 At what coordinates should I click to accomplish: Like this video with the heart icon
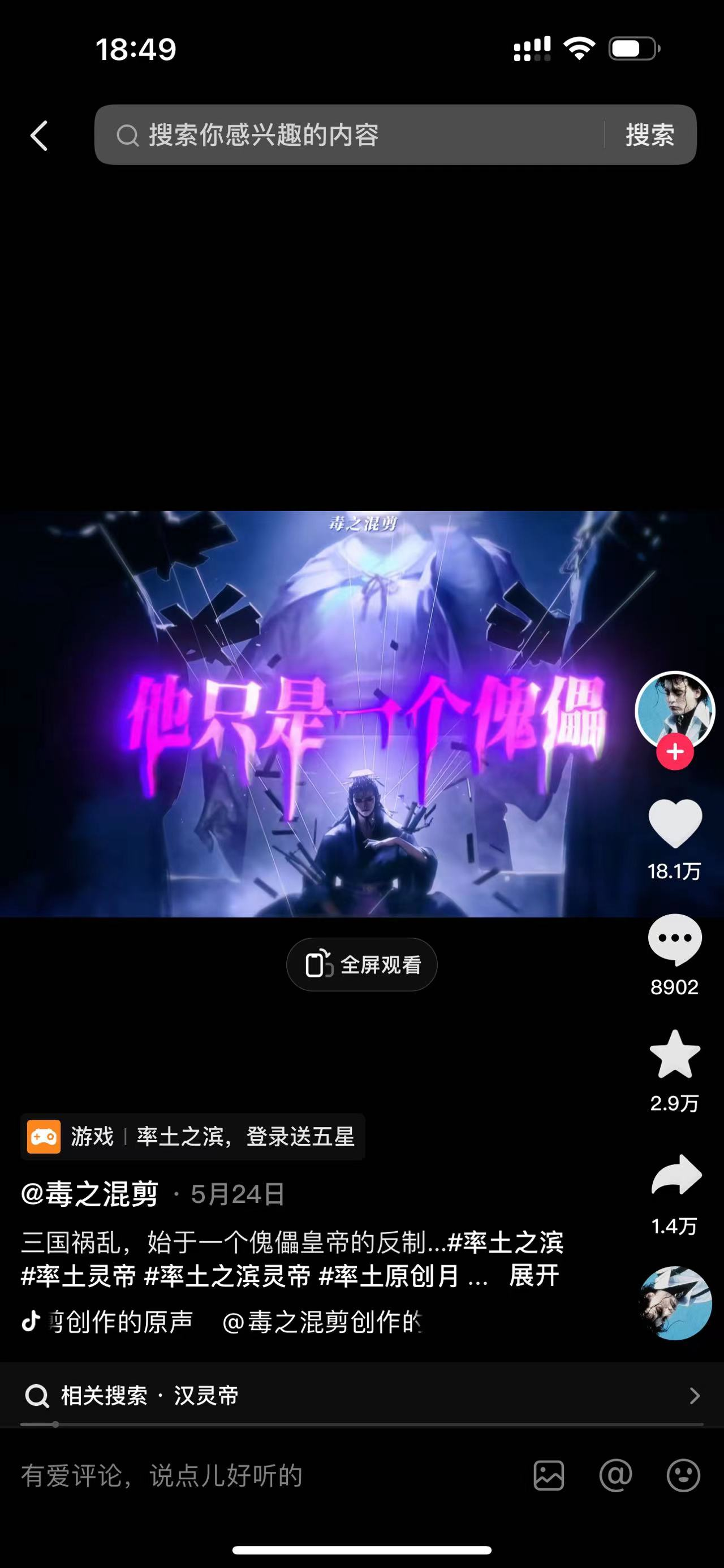[675, 824]
